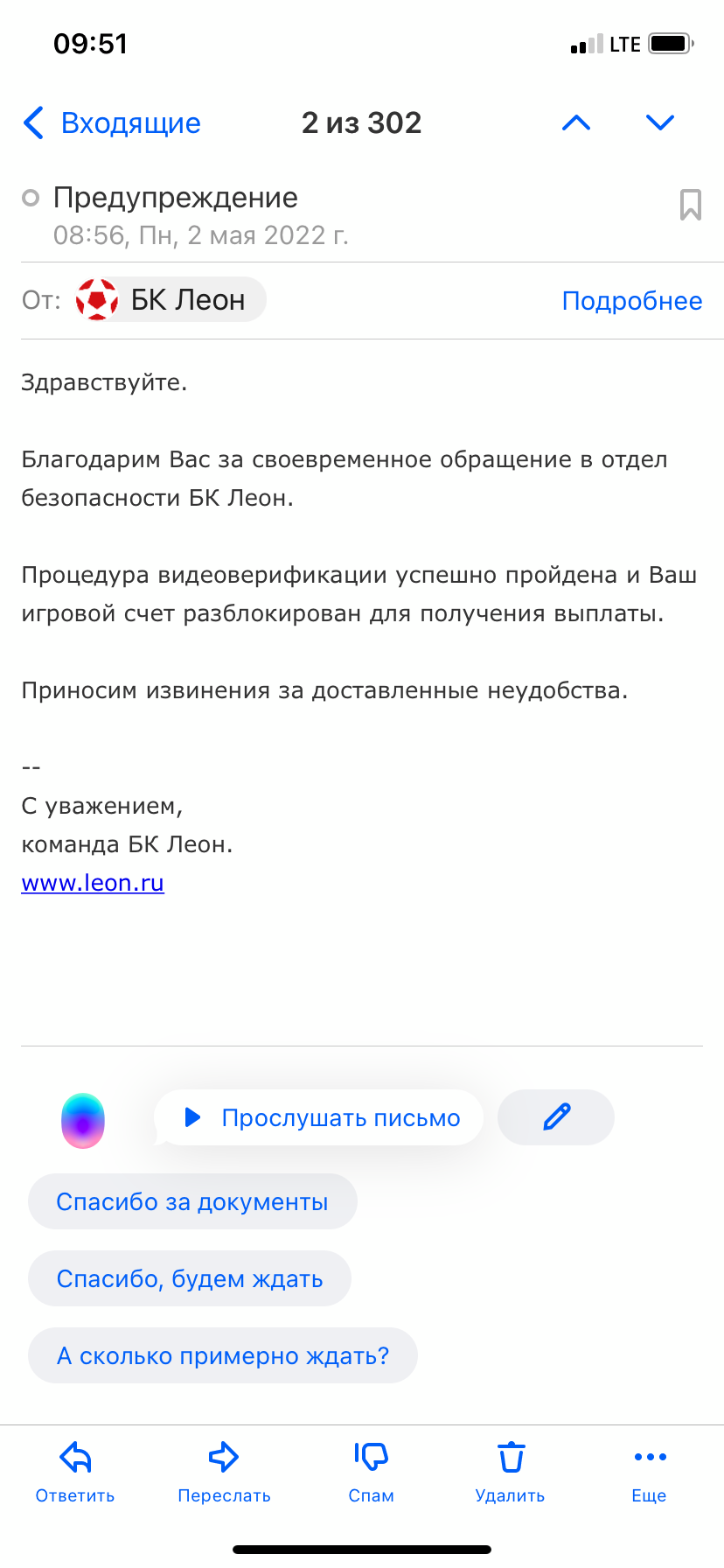The height and width of the screenshot is (1568, 724).
Task: Bookmark this email with the flag icon
Action: pos(691,205)
